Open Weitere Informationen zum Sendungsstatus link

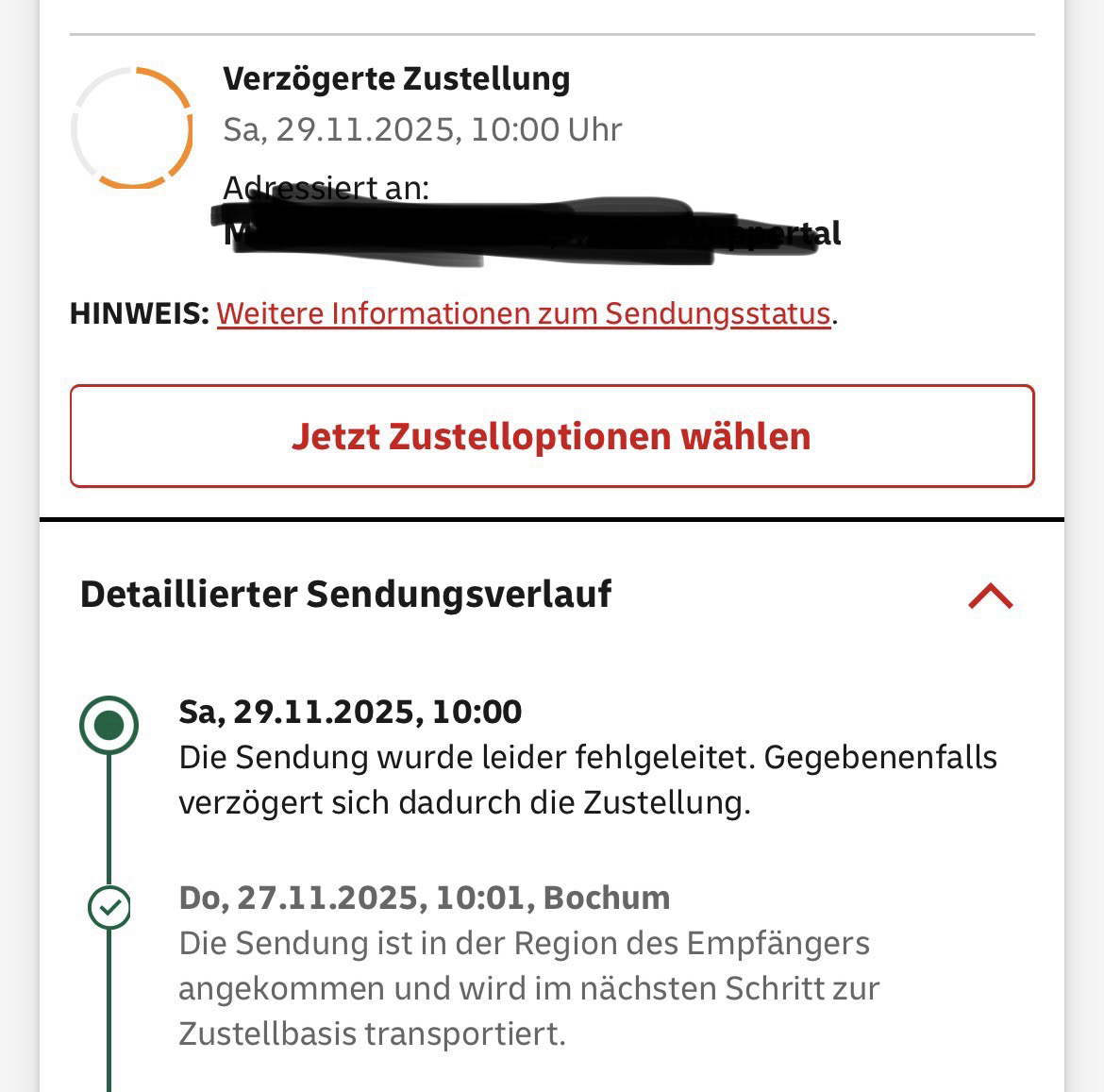click(x=523, y=313)
